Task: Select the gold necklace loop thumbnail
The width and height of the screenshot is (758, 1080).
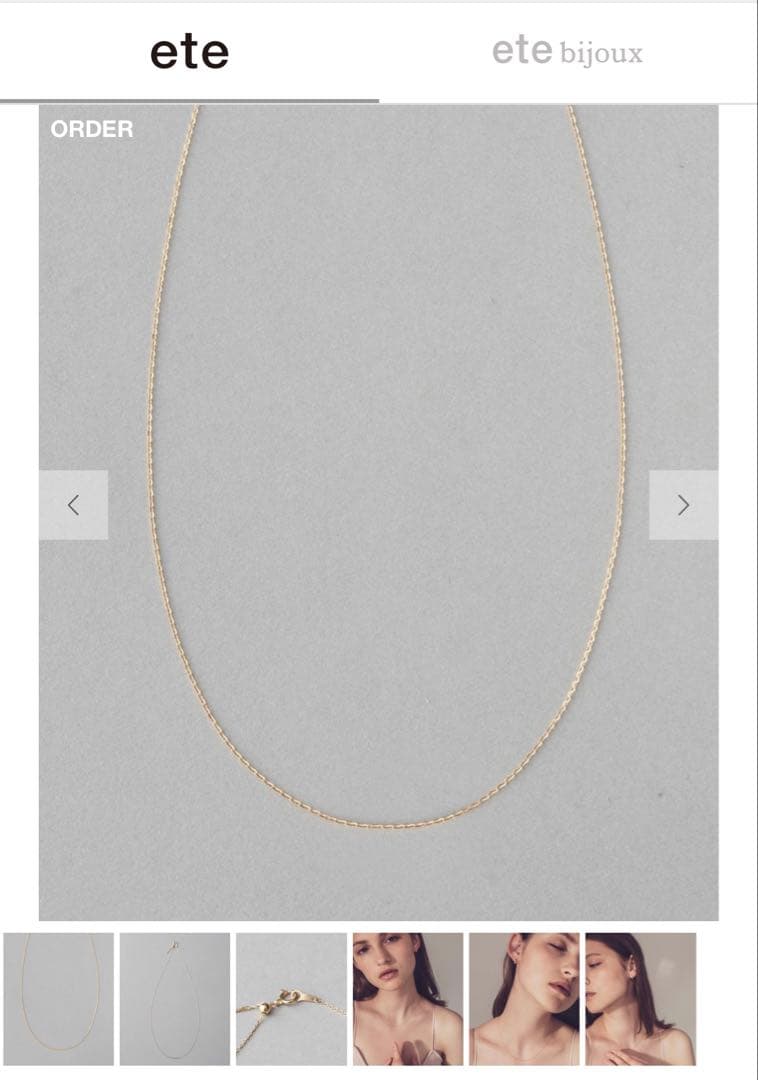Action: coord(59,998)
